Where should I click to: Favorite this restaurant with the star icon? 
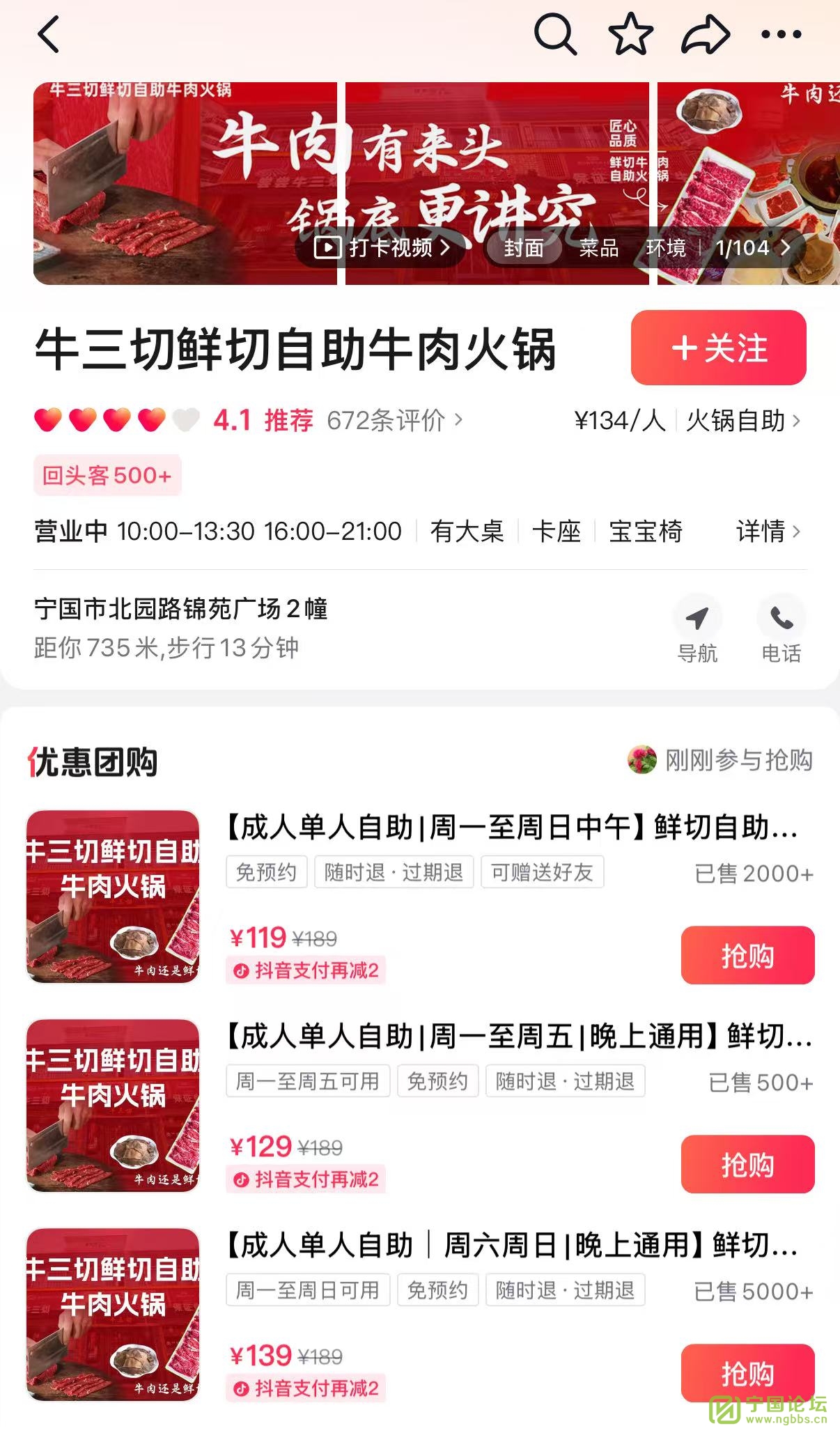pyautogui.click(x=630, y=34)
